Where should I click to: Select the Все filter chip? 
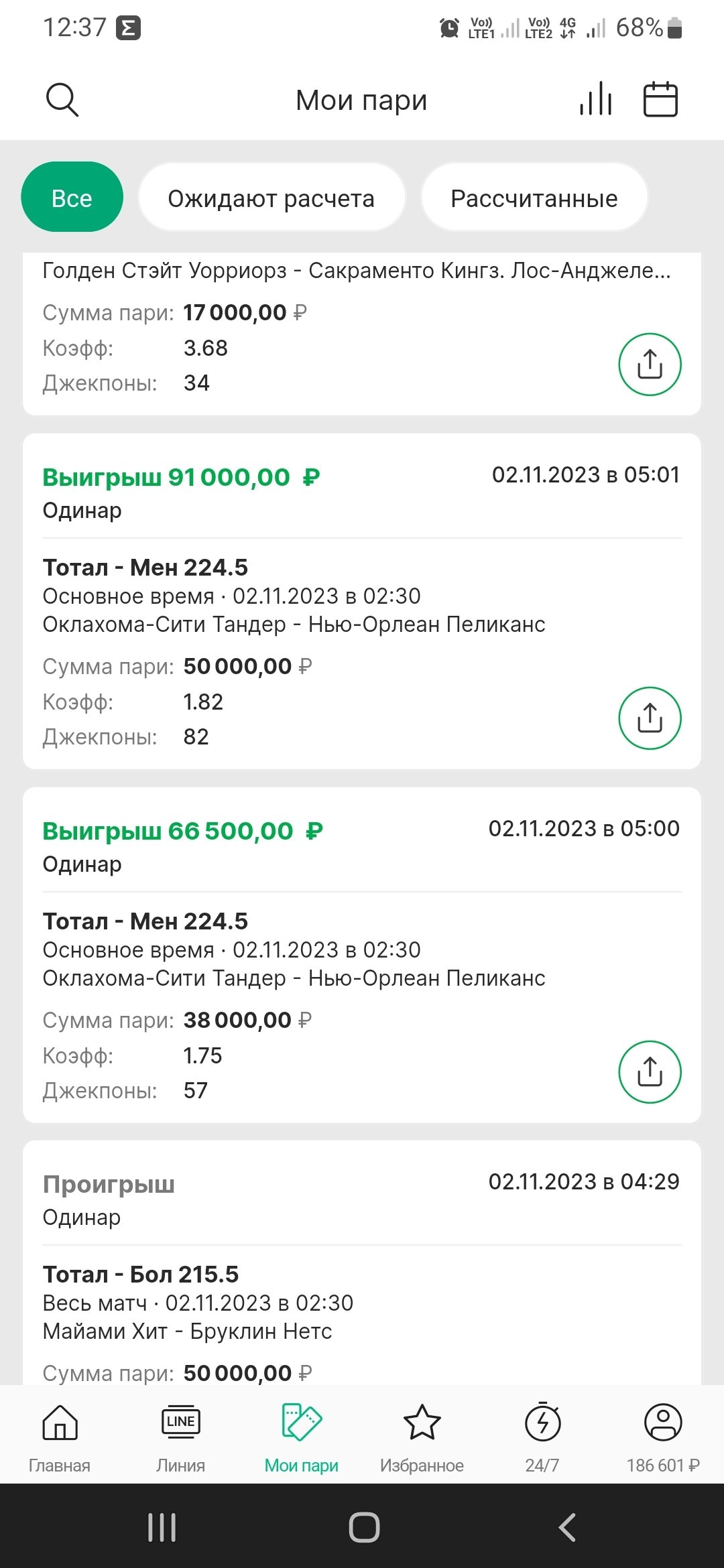[72, 198]
